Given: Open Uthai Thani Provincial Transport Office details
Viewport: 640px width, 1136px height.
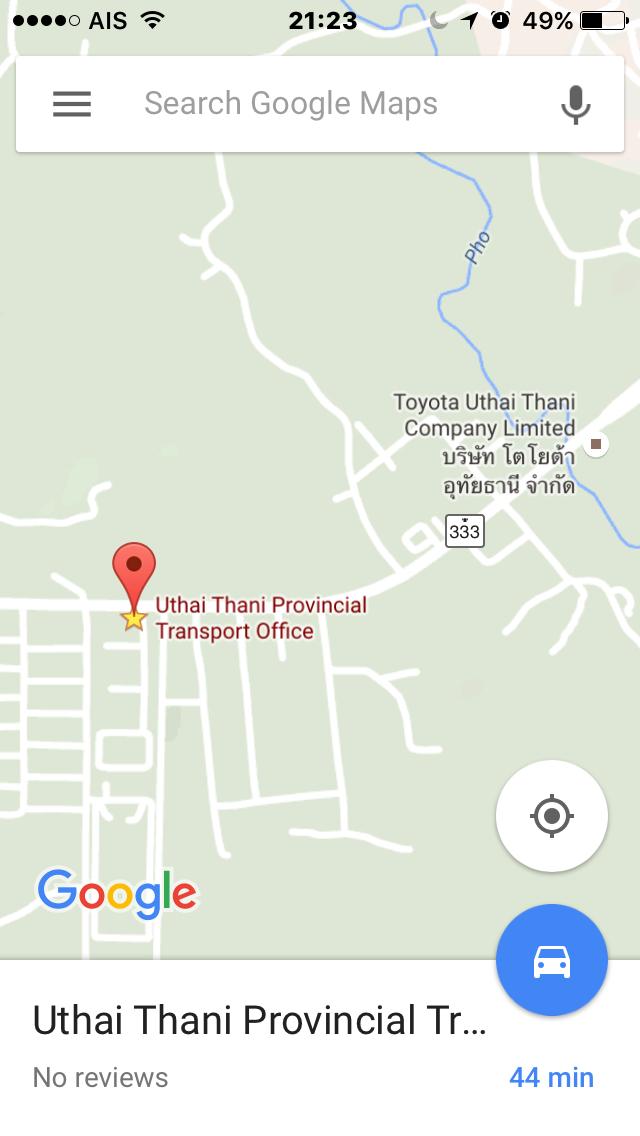Looking at the screenshot, I should tap(260, 1021).
